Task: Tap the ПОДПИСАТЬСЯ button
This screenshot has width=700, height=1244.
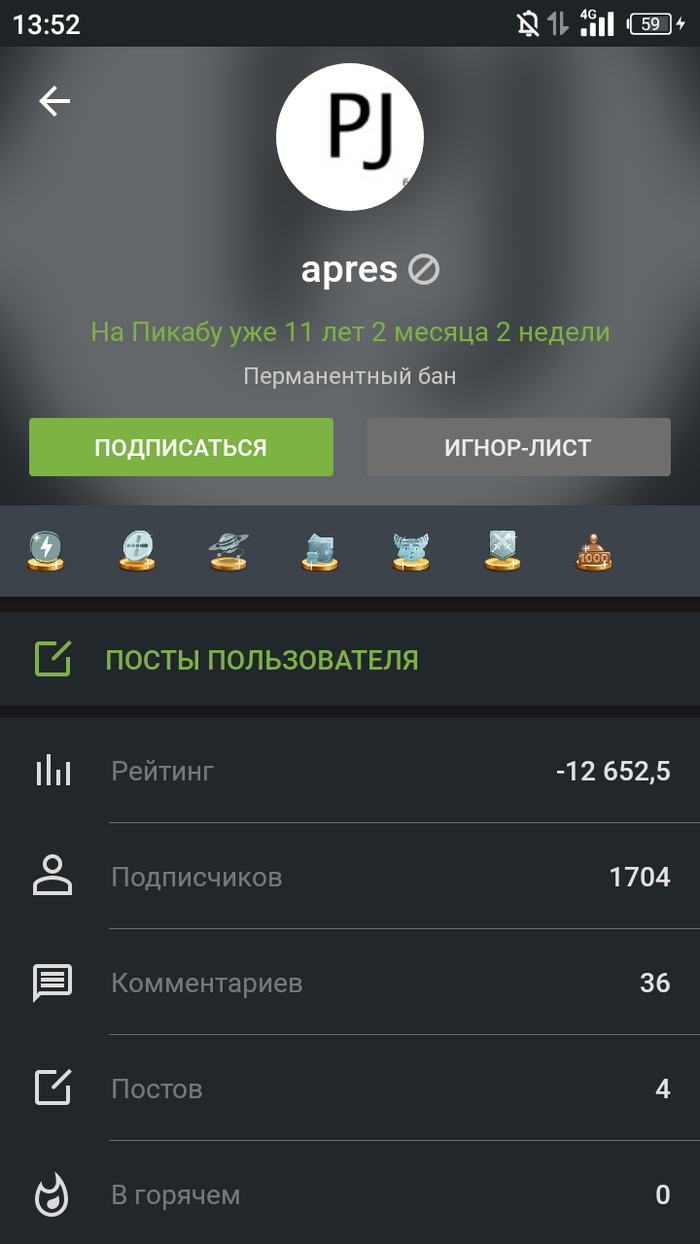Action: (181, 447)
